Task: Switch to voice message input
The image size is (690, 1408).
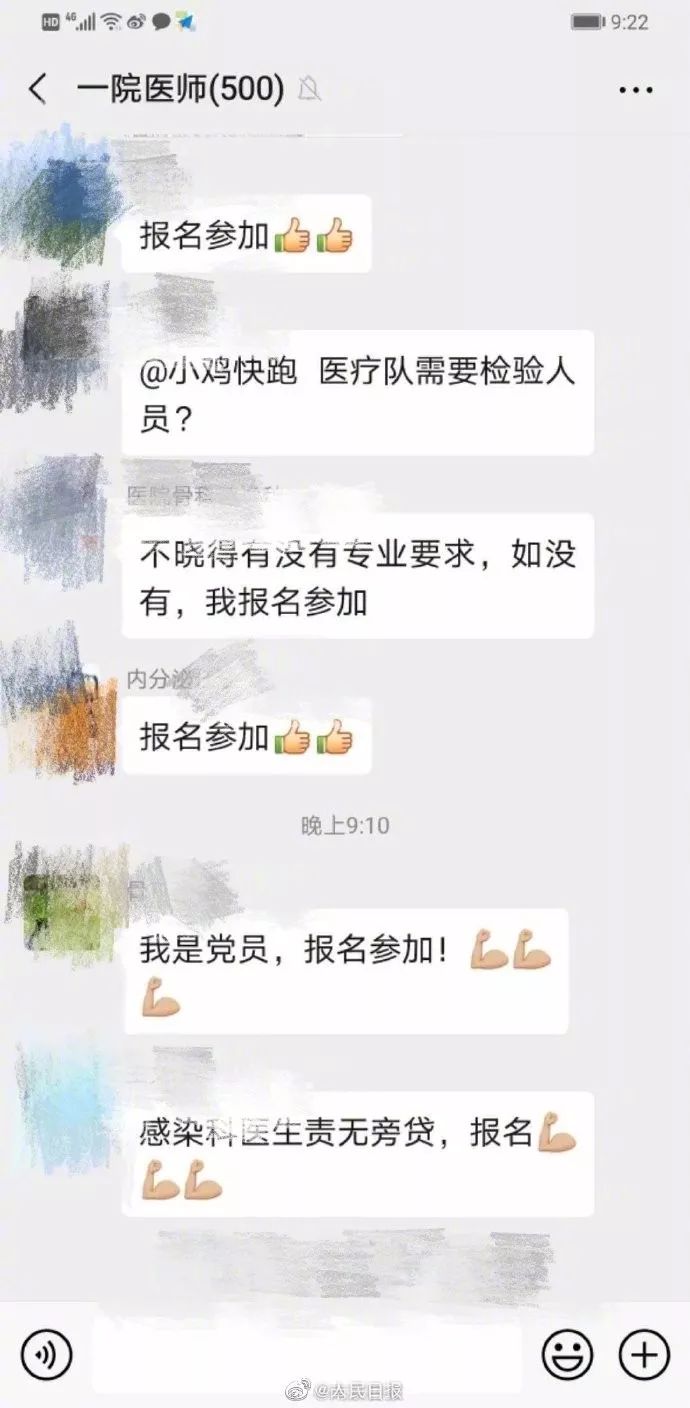Action: point(46,1355)
